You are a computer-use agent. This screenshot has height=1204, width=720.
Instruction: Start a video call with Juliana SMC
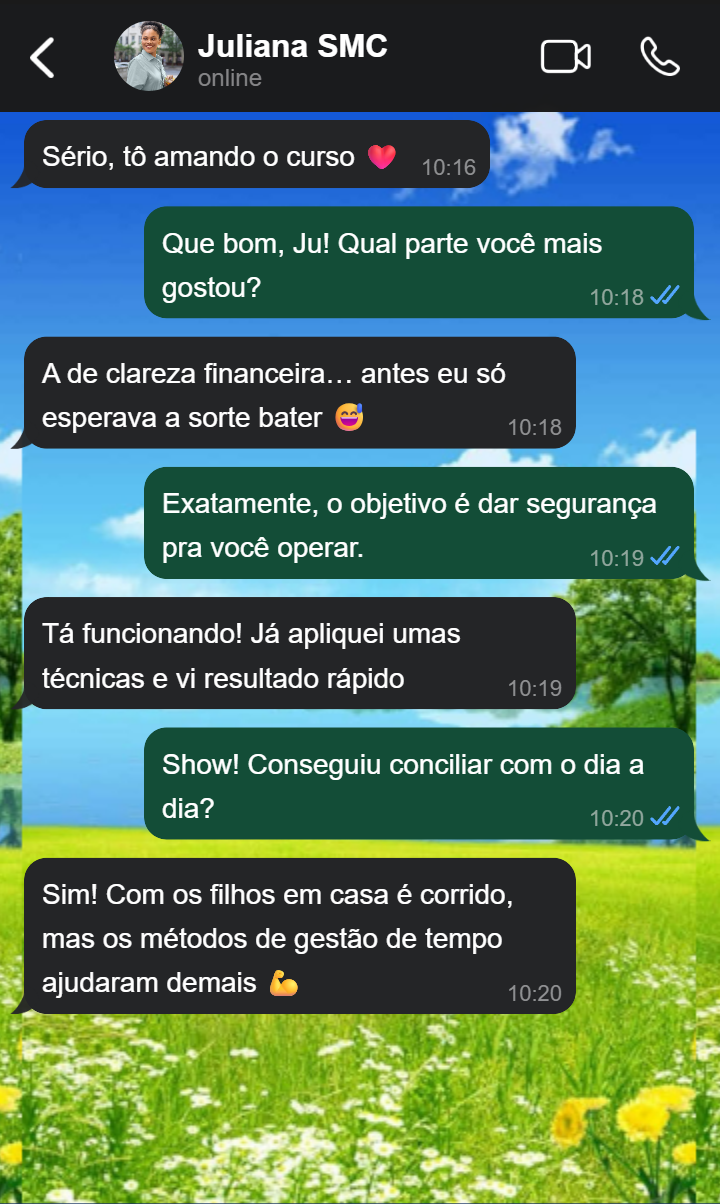(565, 57)
